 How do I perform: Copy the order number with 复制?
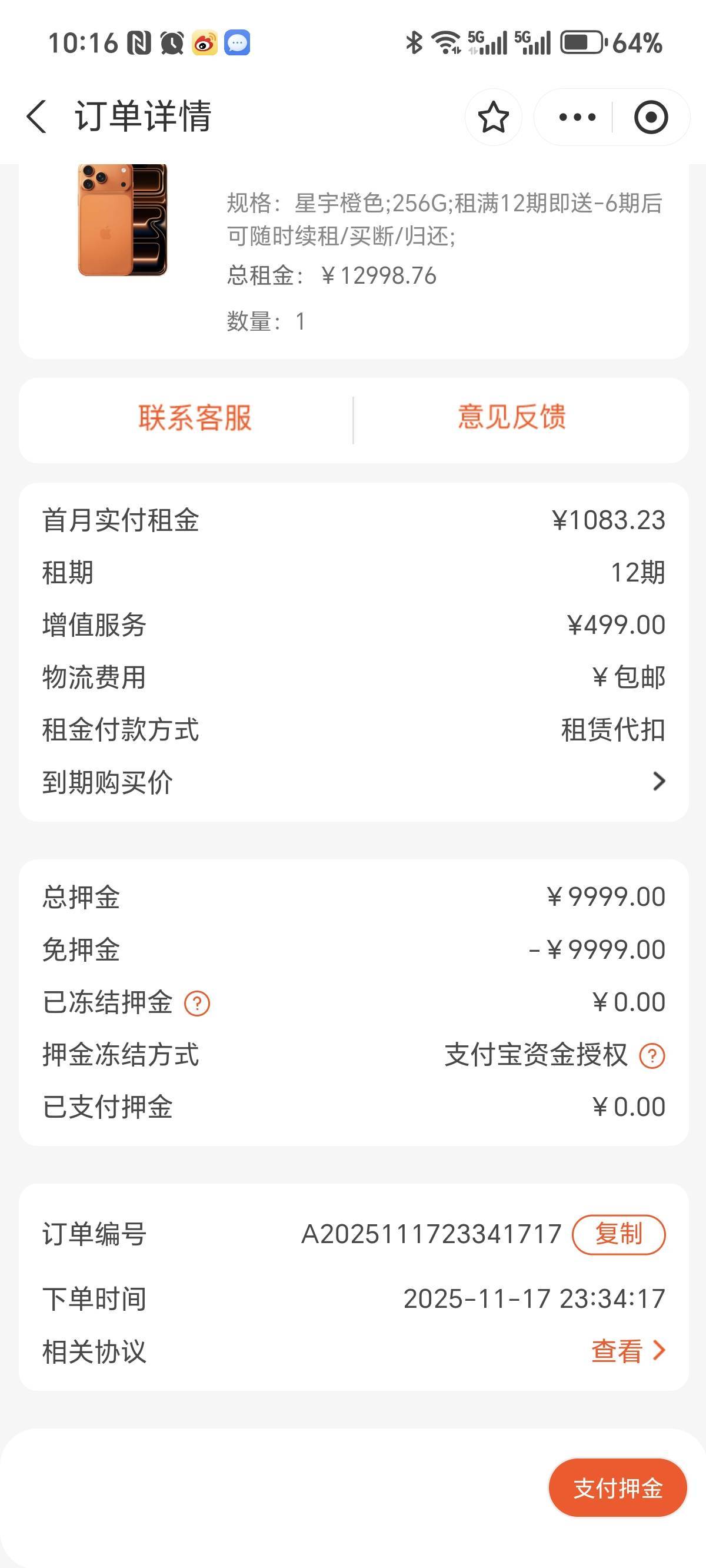pyautogui.click(x=618, y=1234)
